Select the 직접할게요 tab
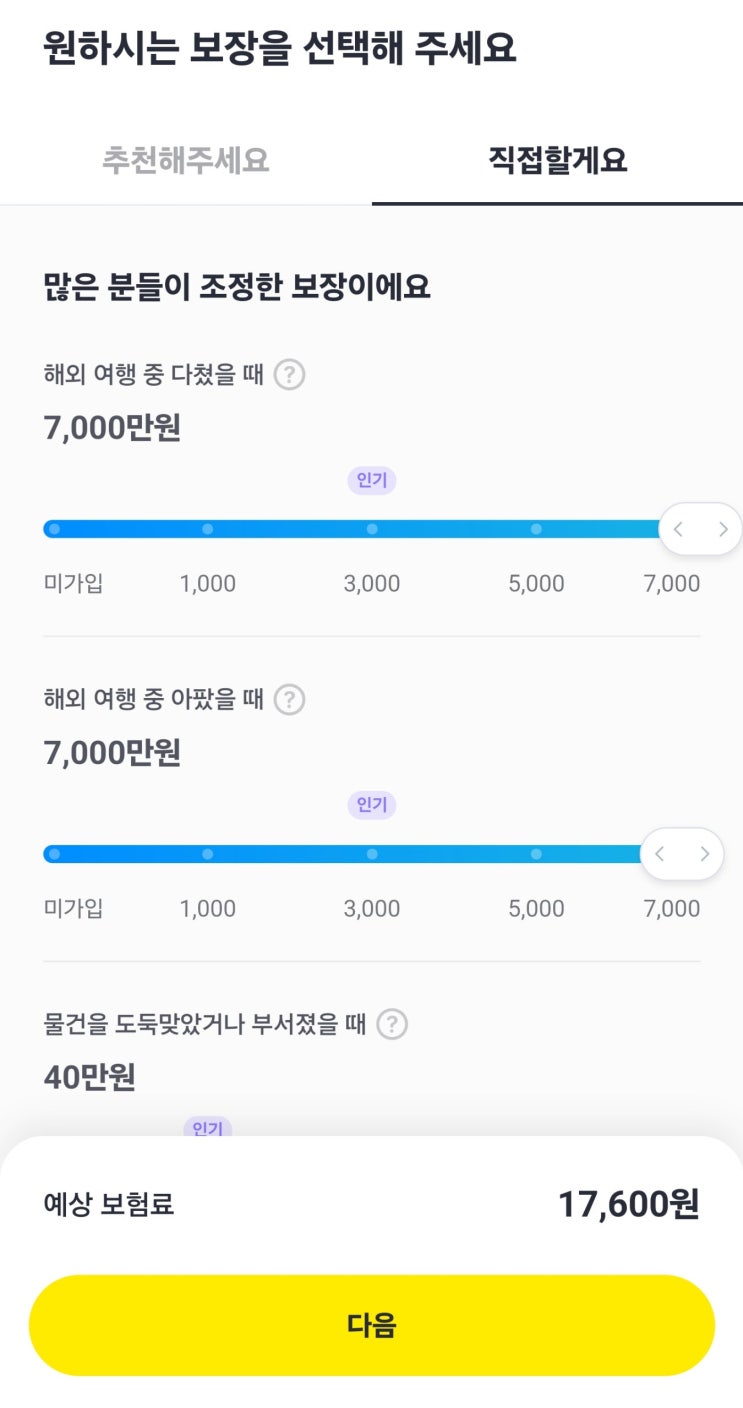 pyautogui.click(x=557, y=160)
